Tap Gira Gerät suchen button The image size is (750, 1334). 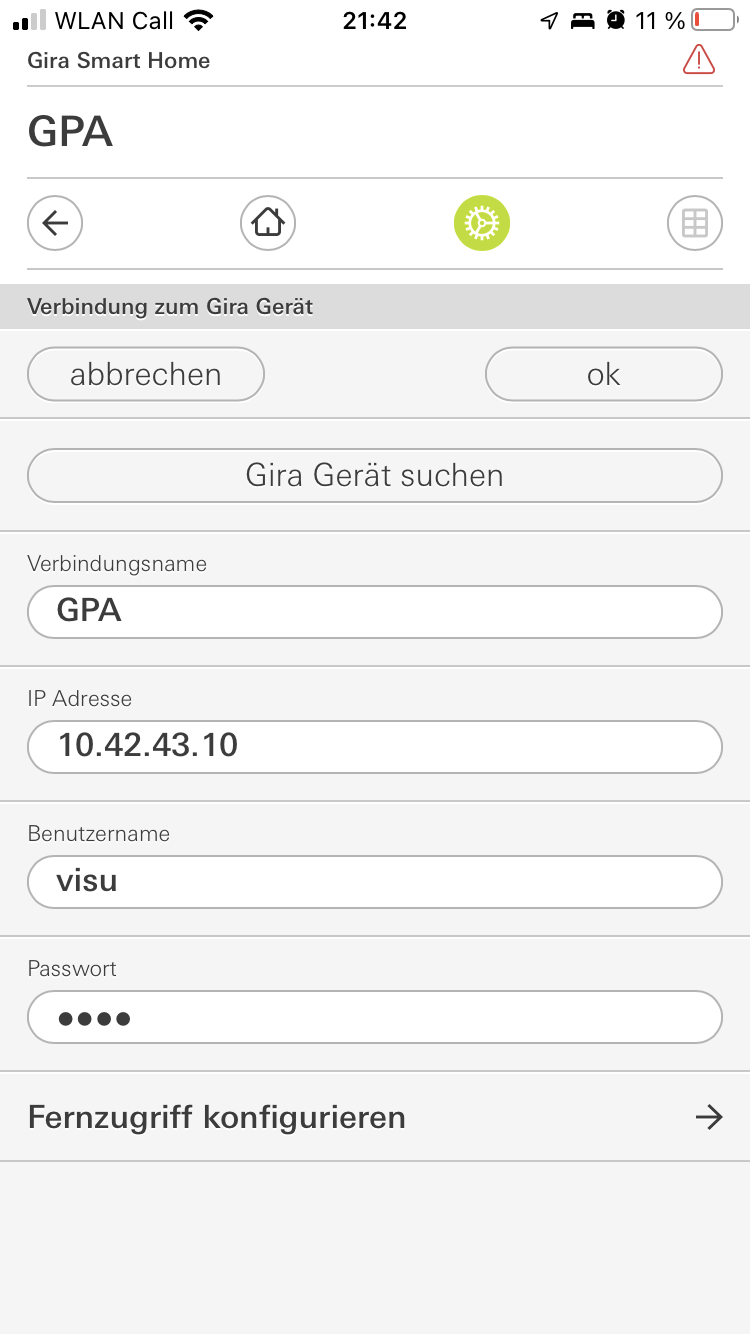point(375,475)
